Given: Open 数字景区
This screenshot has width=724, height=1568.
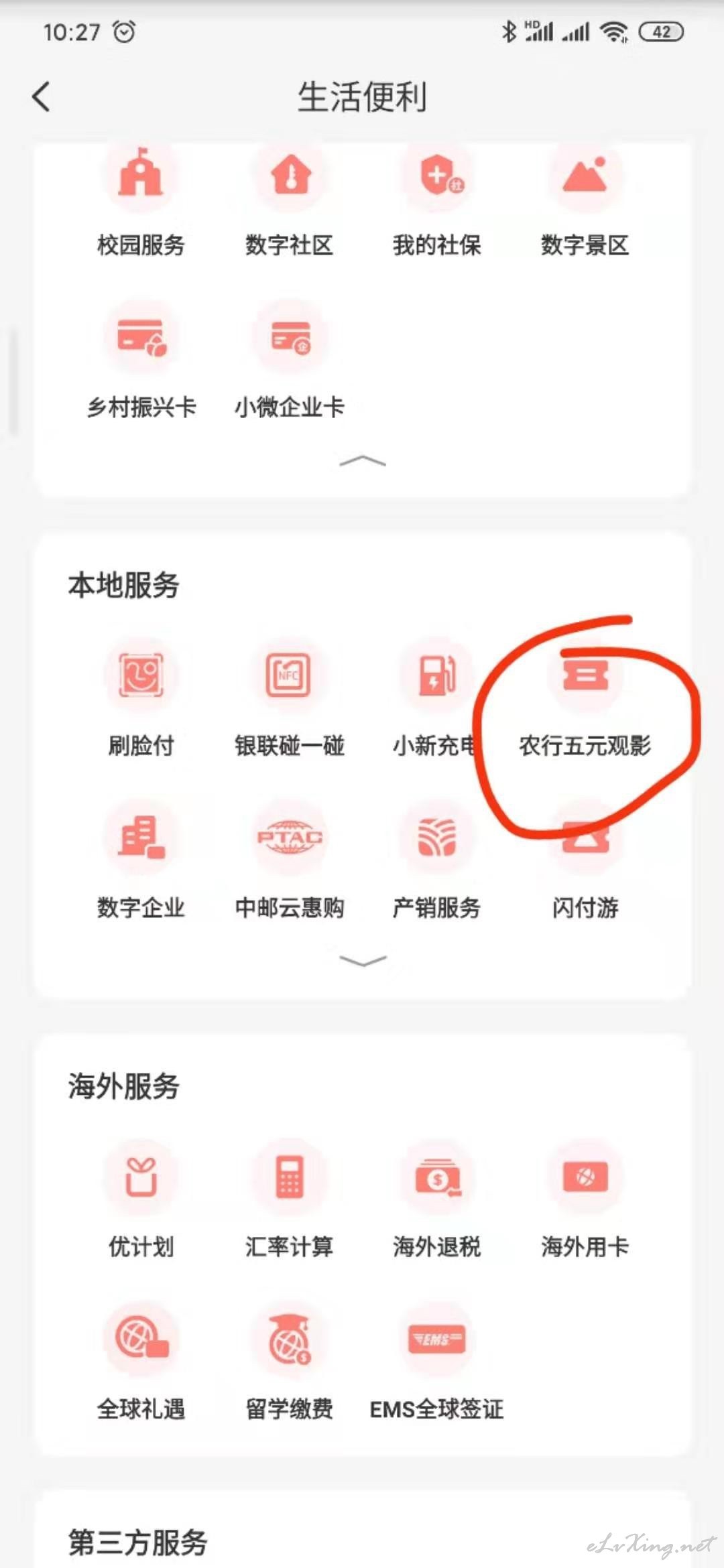Looking at the screenshot, I should coord(585,201).
